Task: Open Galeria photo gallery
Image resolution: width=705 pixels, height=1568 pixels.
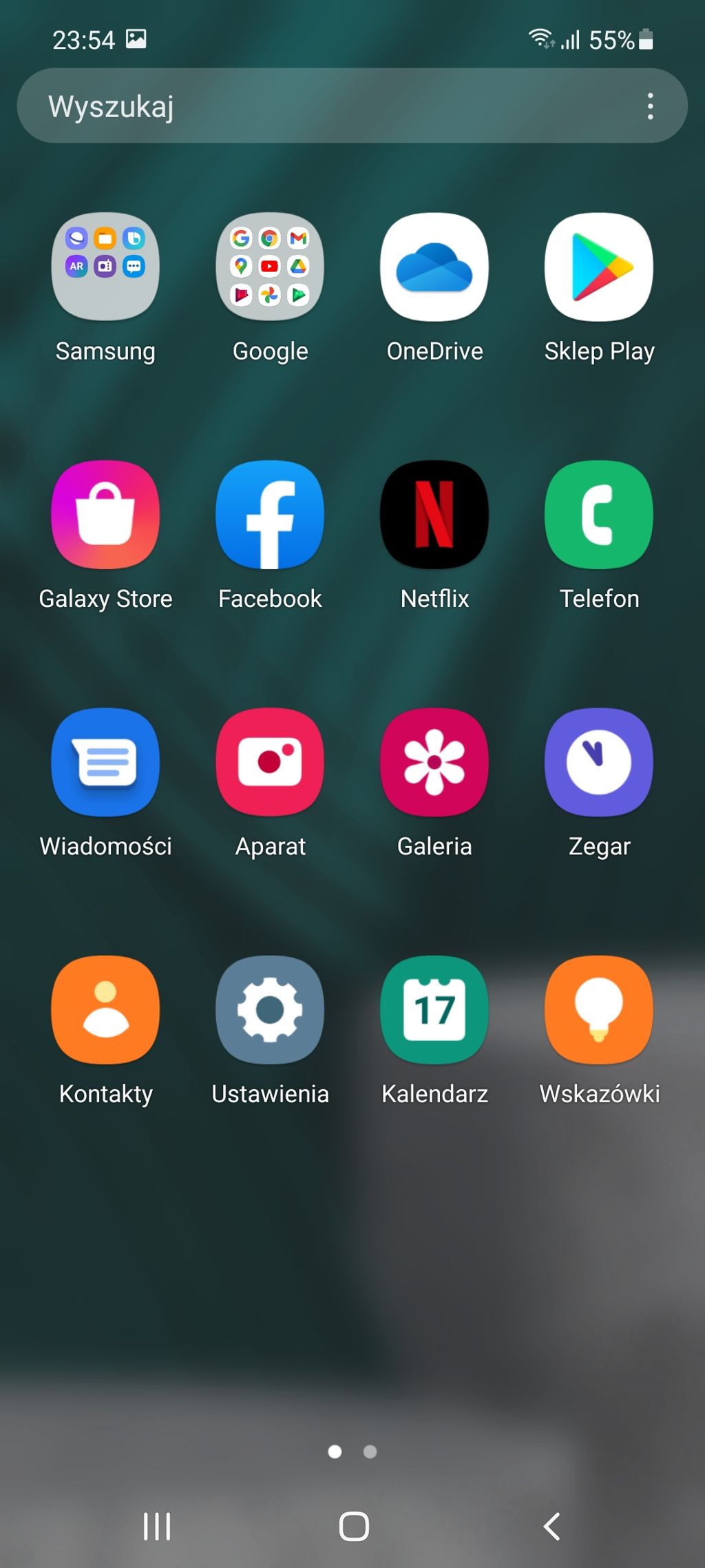Action: coord(434,762)
